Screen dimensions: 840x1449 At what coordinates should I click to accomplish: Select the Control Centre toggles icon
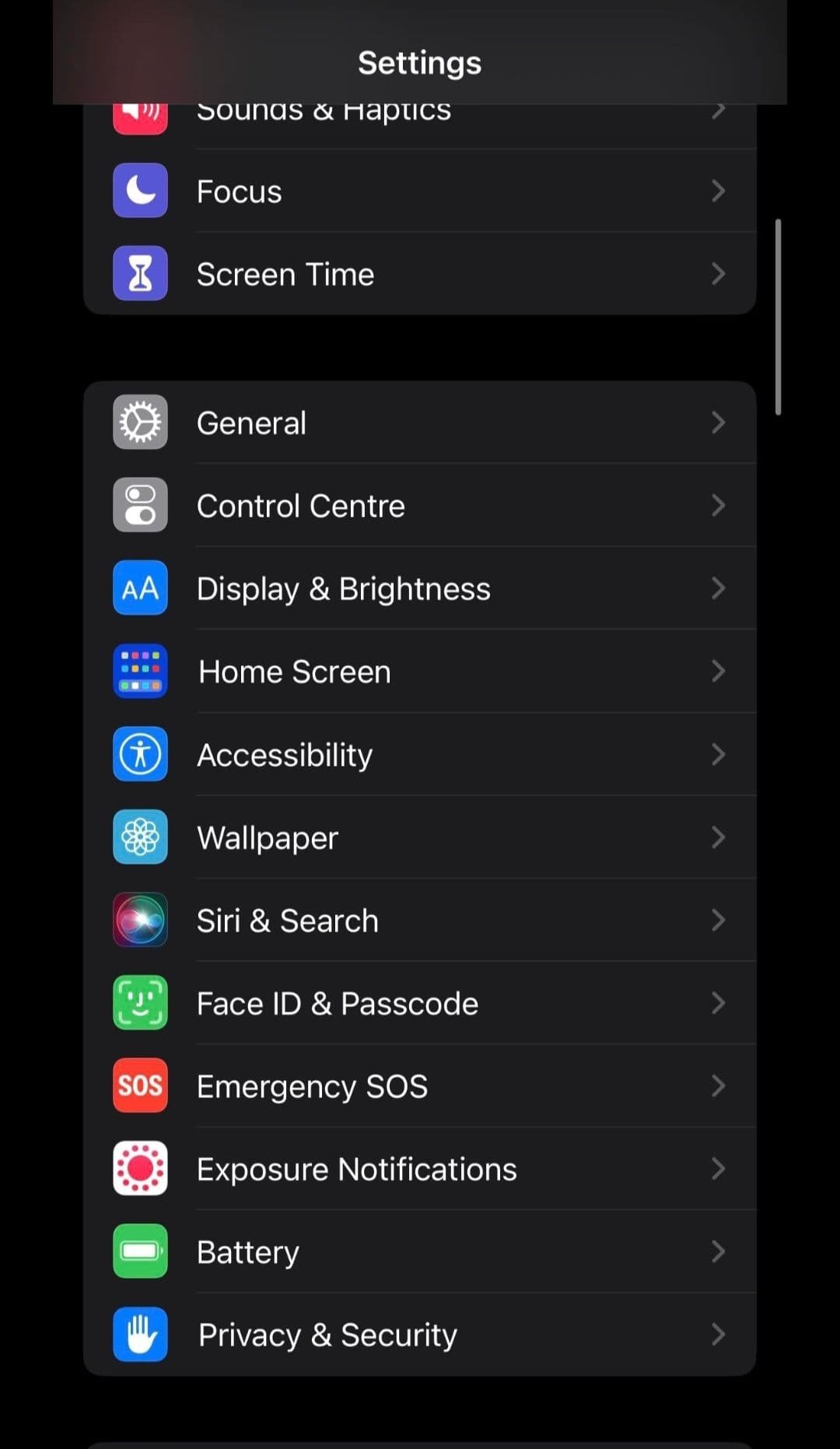(140, 505)
